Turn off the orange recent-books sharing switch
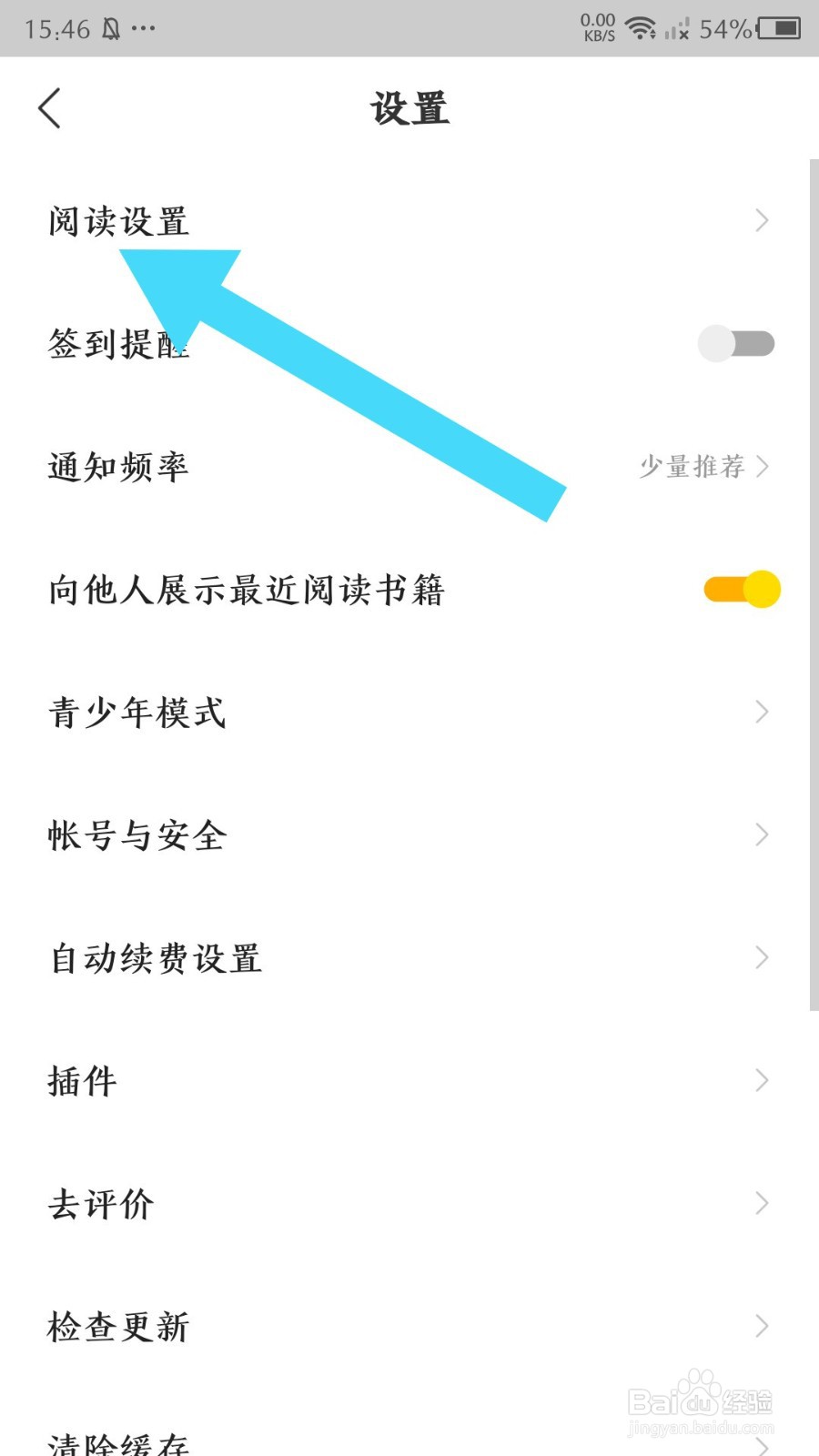819x1456 pixels. click(x=741, y=589)
